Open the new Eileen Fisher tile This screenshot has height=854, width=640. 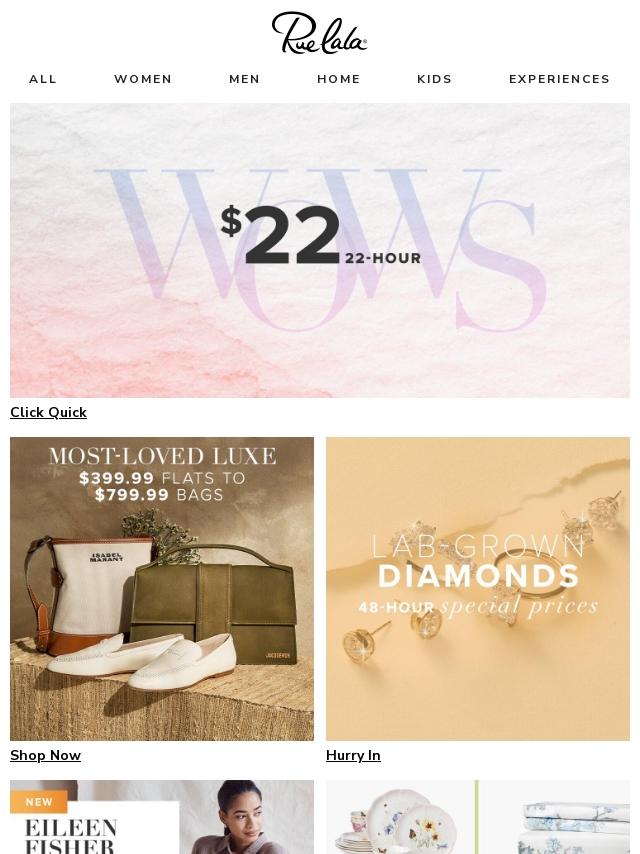click(x=162, y=817)
